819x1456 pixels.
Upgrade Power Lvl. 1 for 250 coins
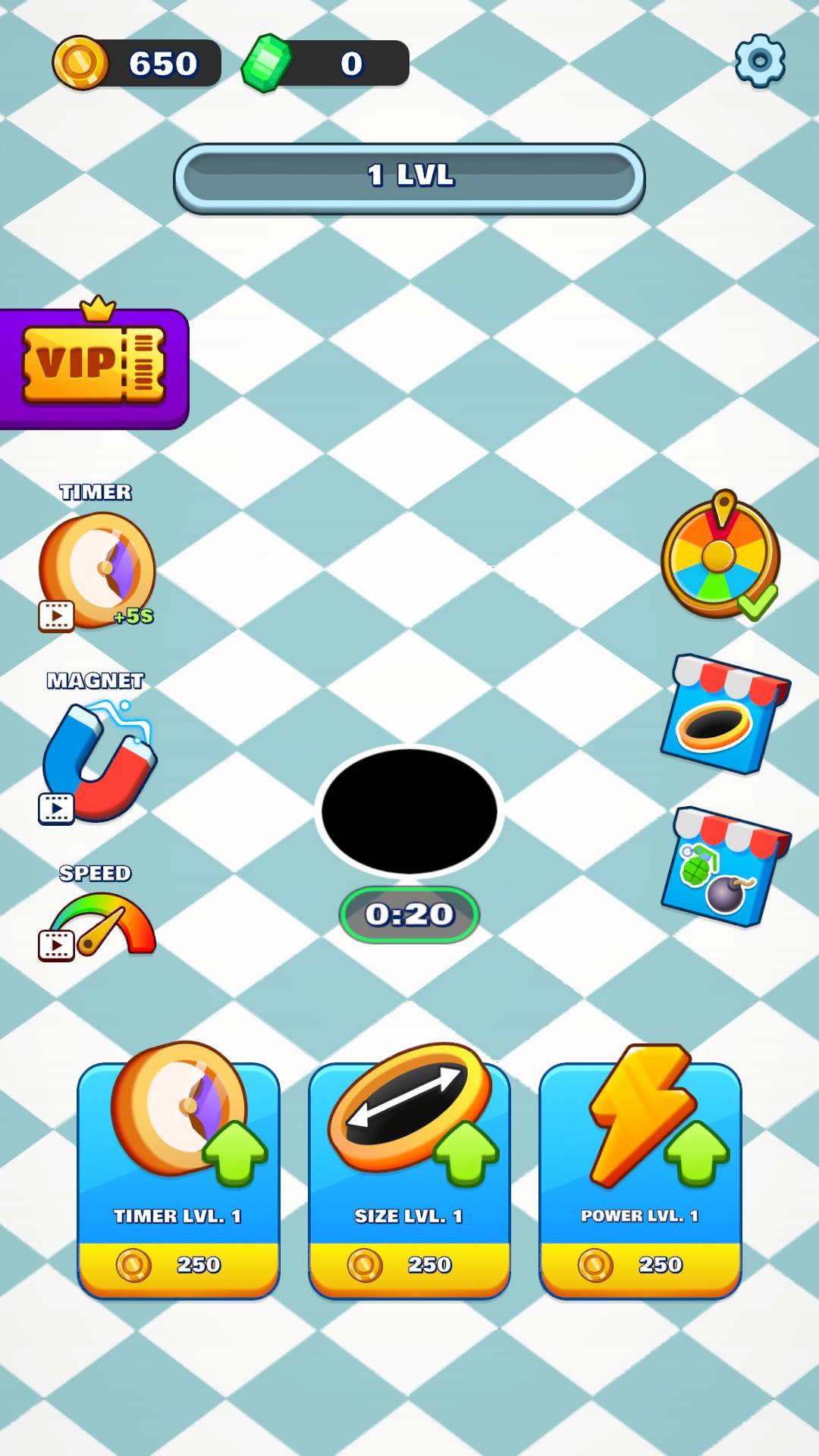click(640, 1183)
